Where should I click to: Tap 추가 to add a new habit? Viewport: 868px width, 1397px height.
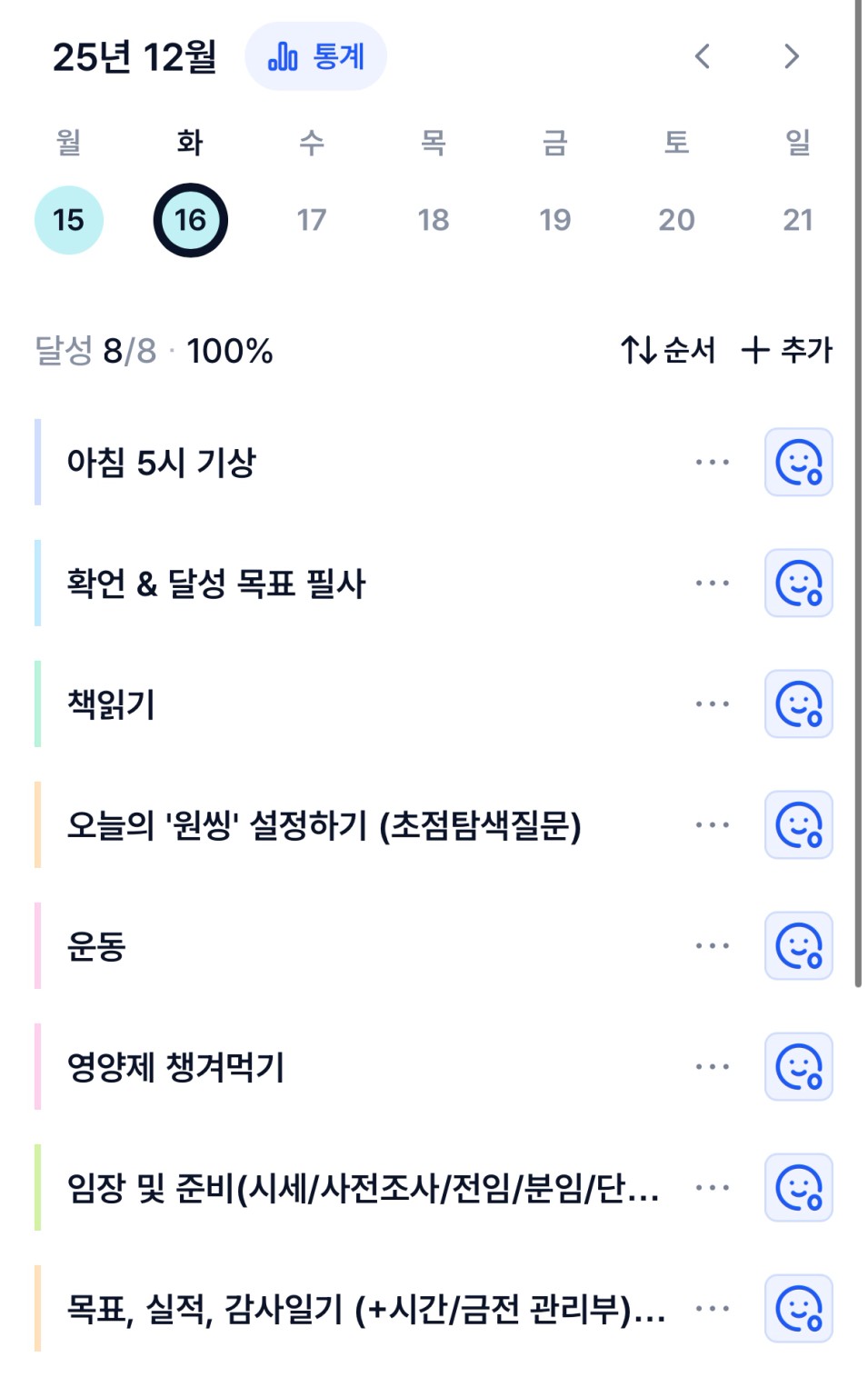coord(787,350)
